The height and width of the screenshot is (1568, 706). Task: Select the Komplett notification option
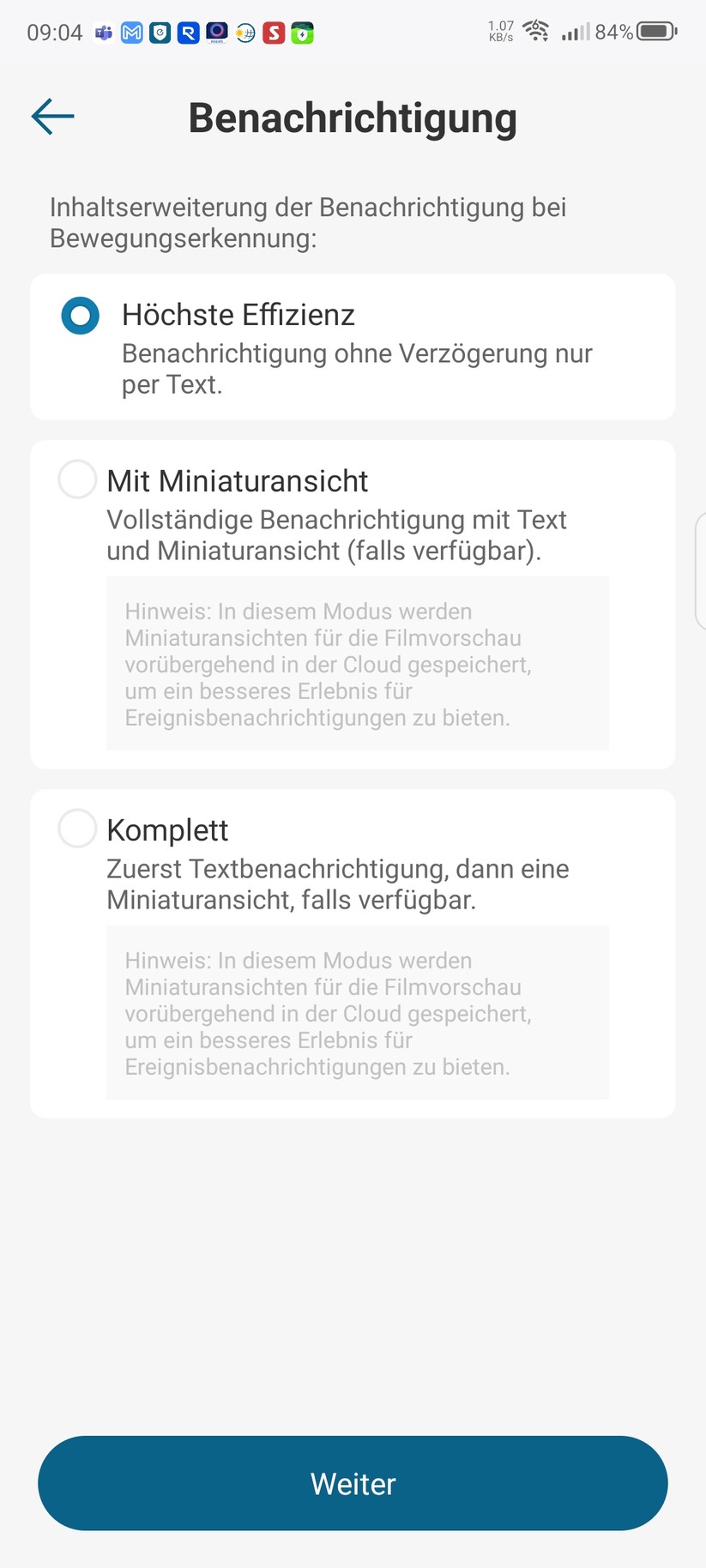pyautogui.click(x=76, y=829)
